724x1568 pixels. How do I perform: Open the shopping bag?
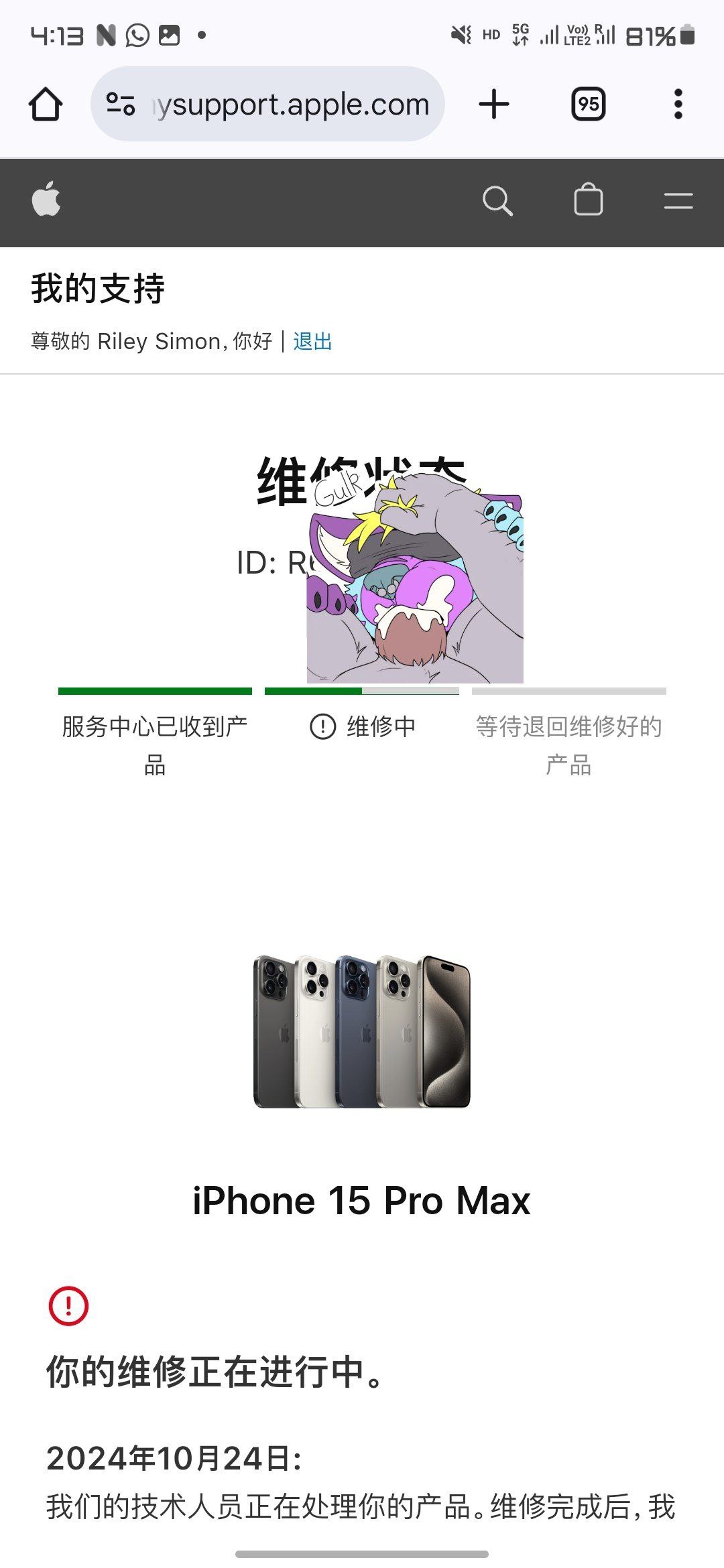coord(588,200)
